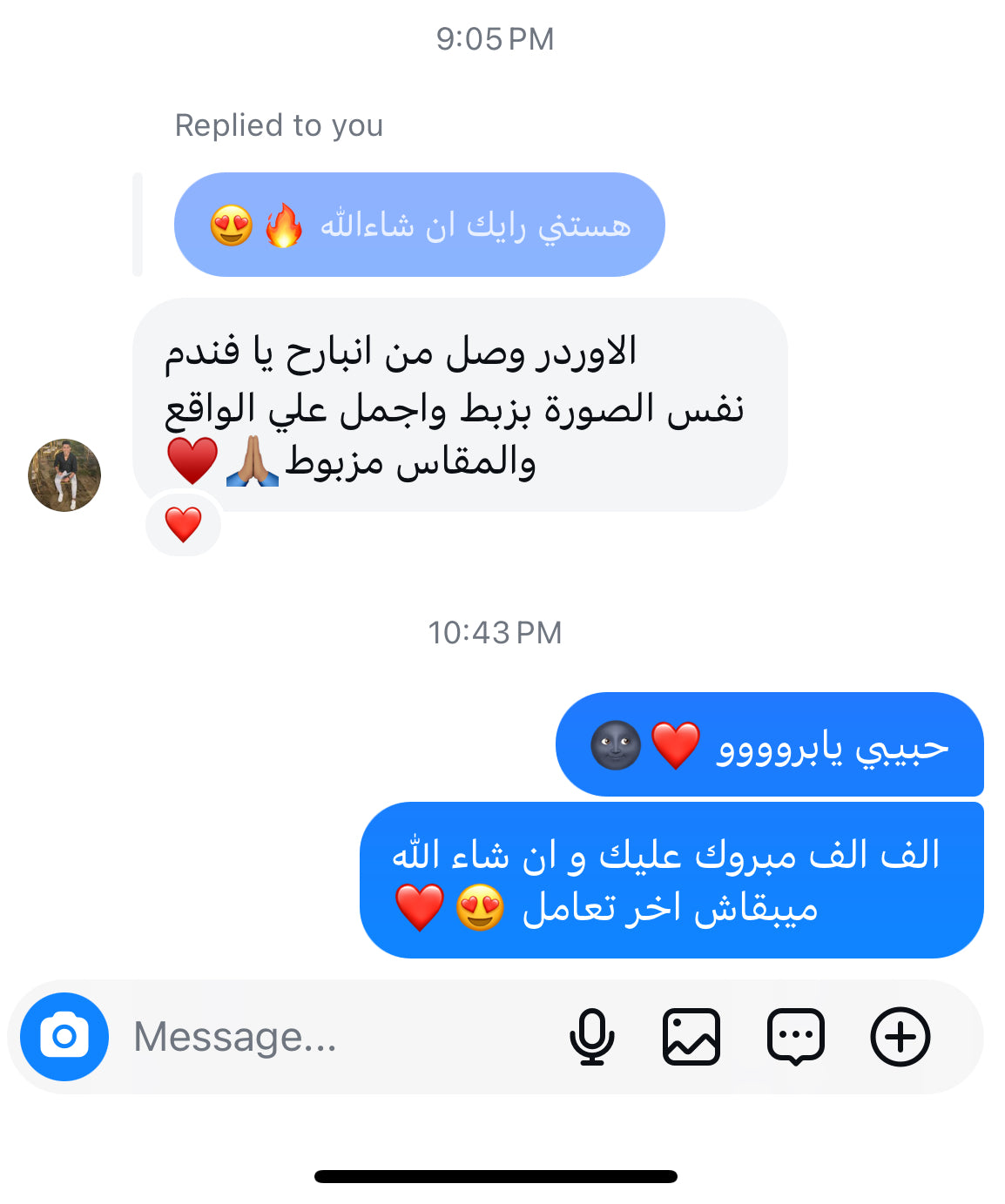Open more options with the plus icon

click(900, 1036)
